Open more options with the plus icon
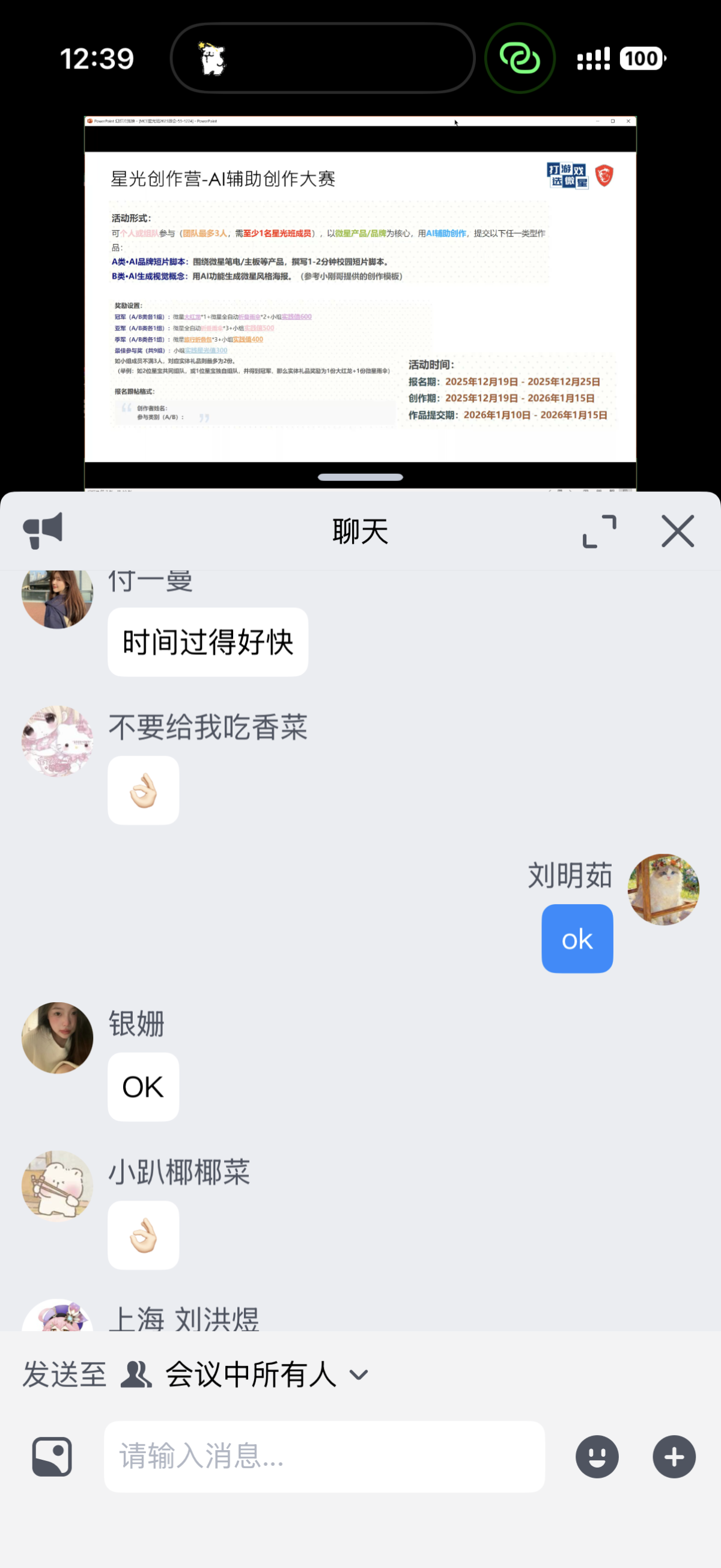Screen dimensions: 721x1568 coord(674,1457)
